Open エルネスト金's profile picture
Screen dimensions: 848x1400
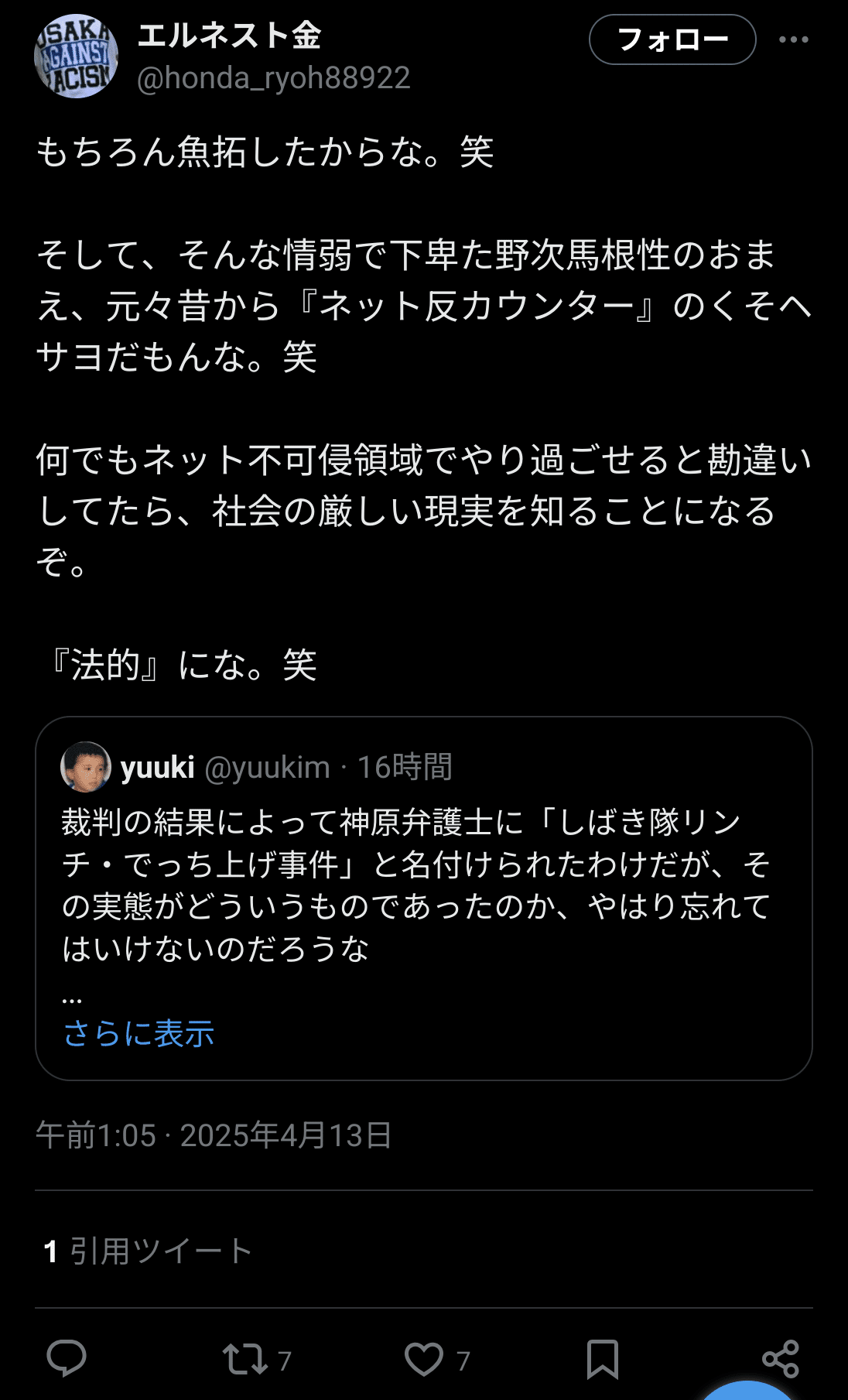(76, 56)
